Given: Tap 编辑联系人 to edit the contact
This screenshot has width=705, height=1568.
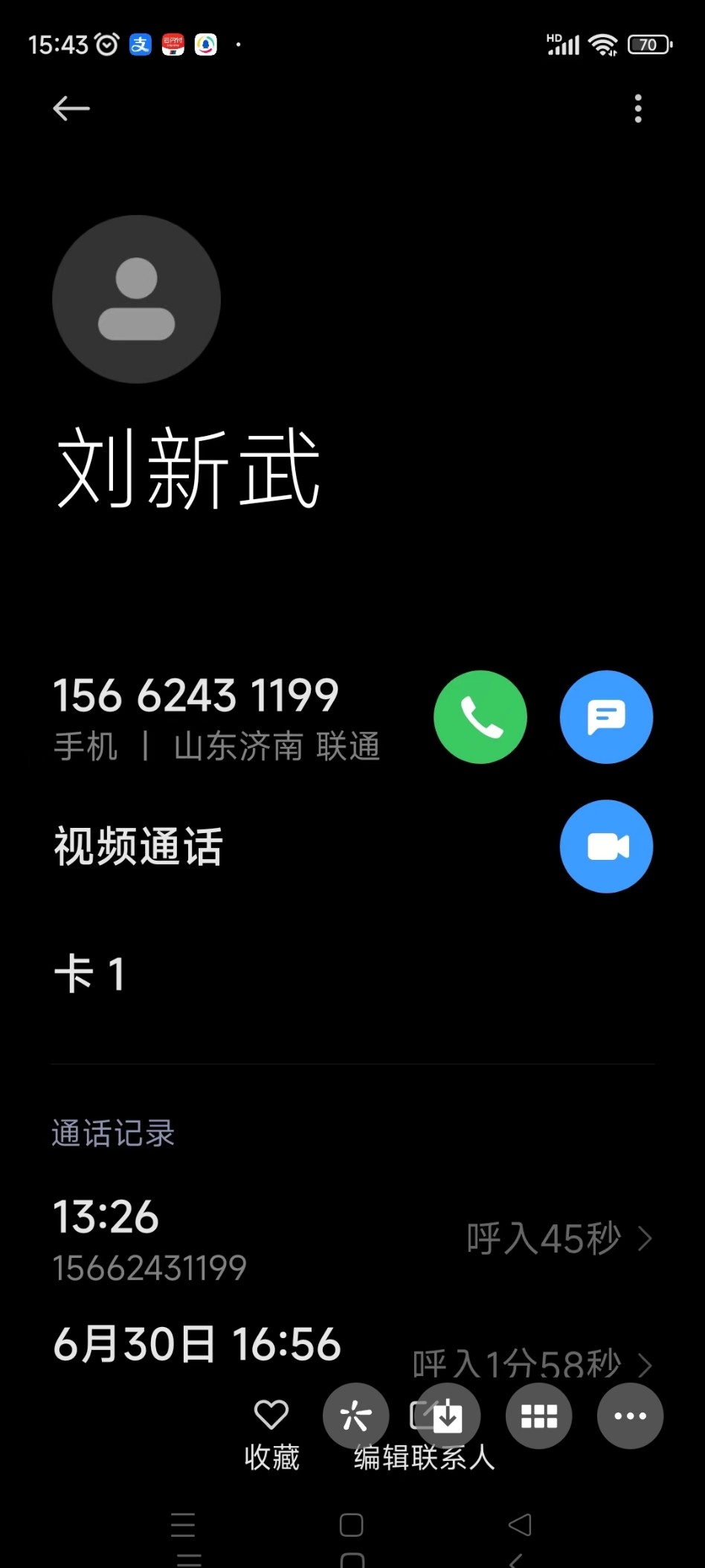Looking at the screenshot, I should [425, 1456].
